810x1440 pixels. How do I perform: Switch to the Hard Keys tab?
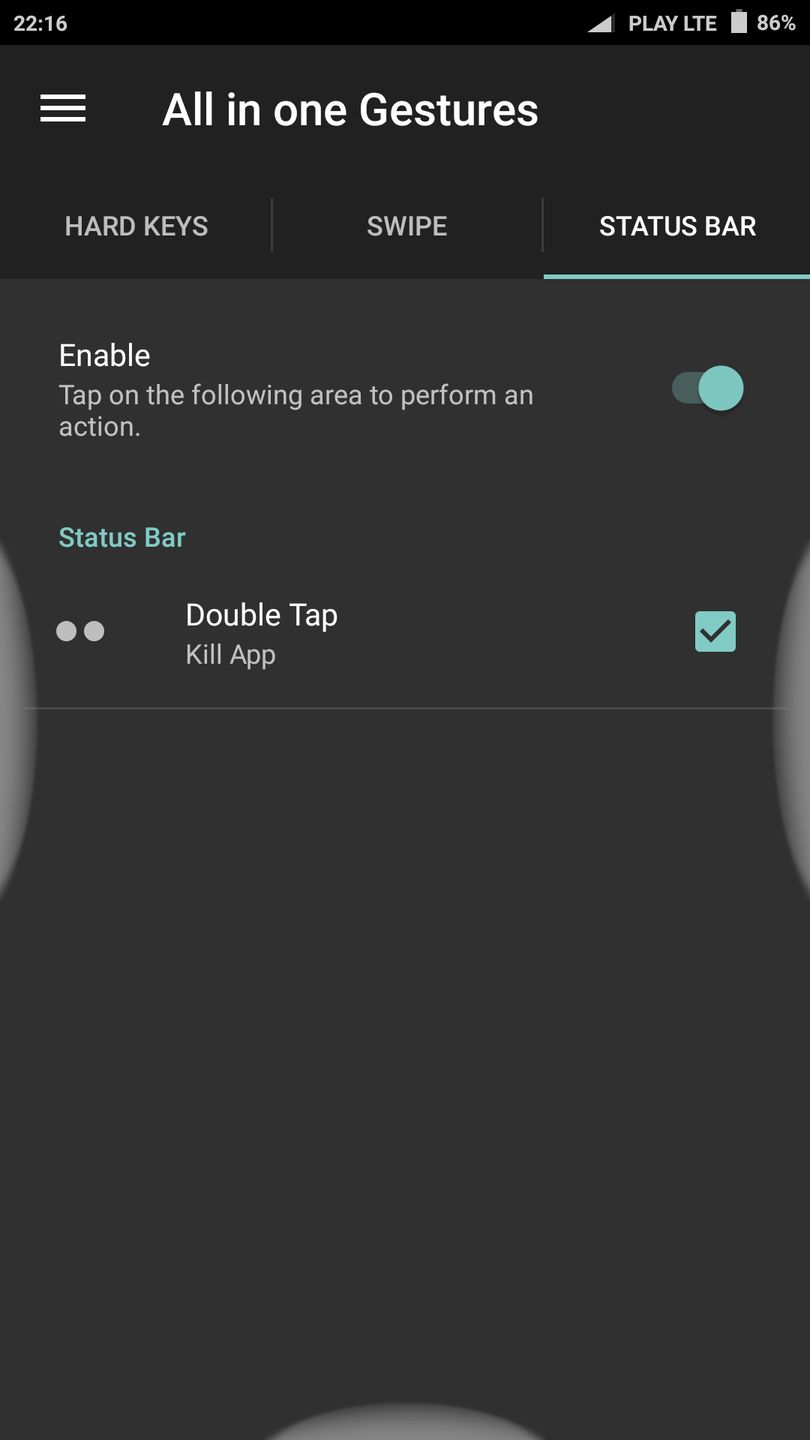pyautogui.click(x=136, y=227)
